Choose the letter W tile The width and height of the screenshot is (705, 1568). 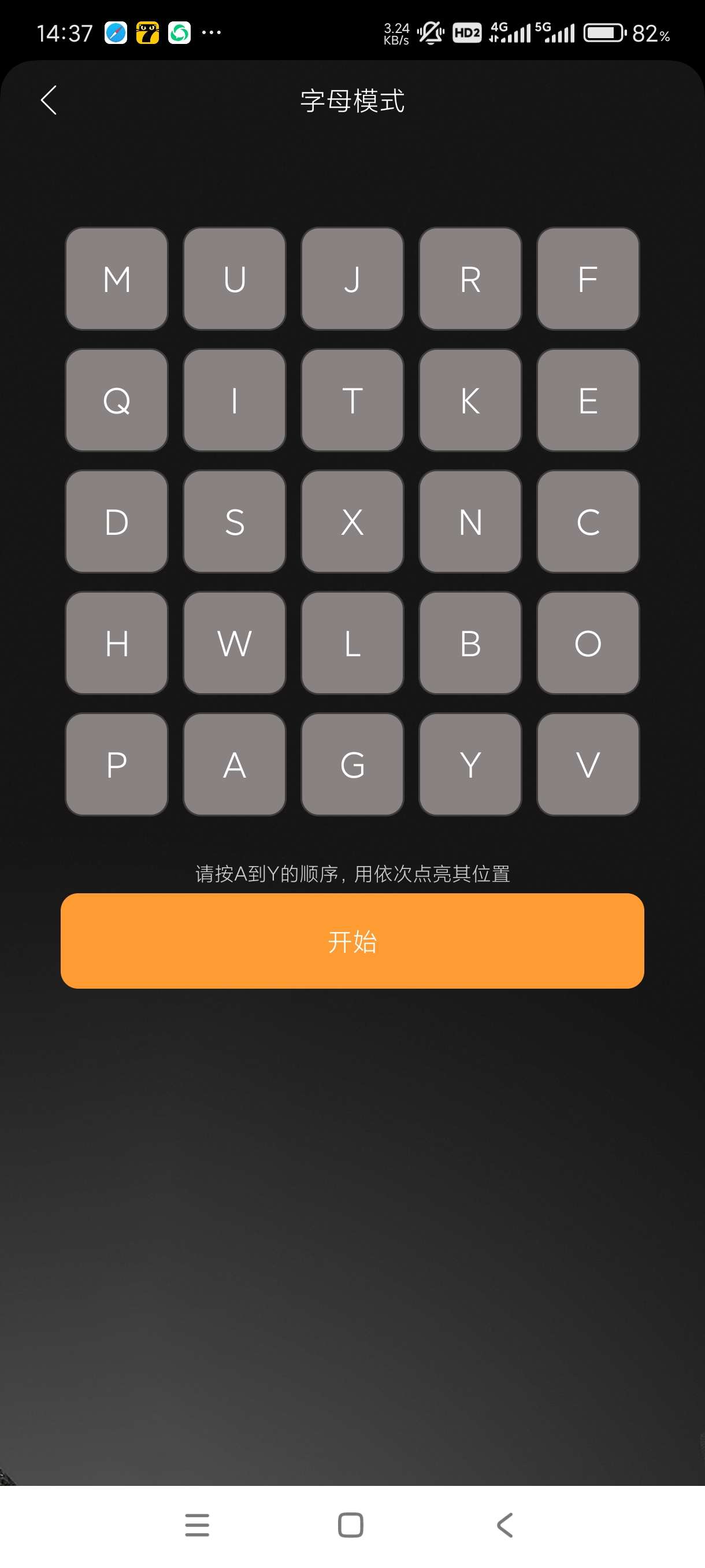click(234, 644)
